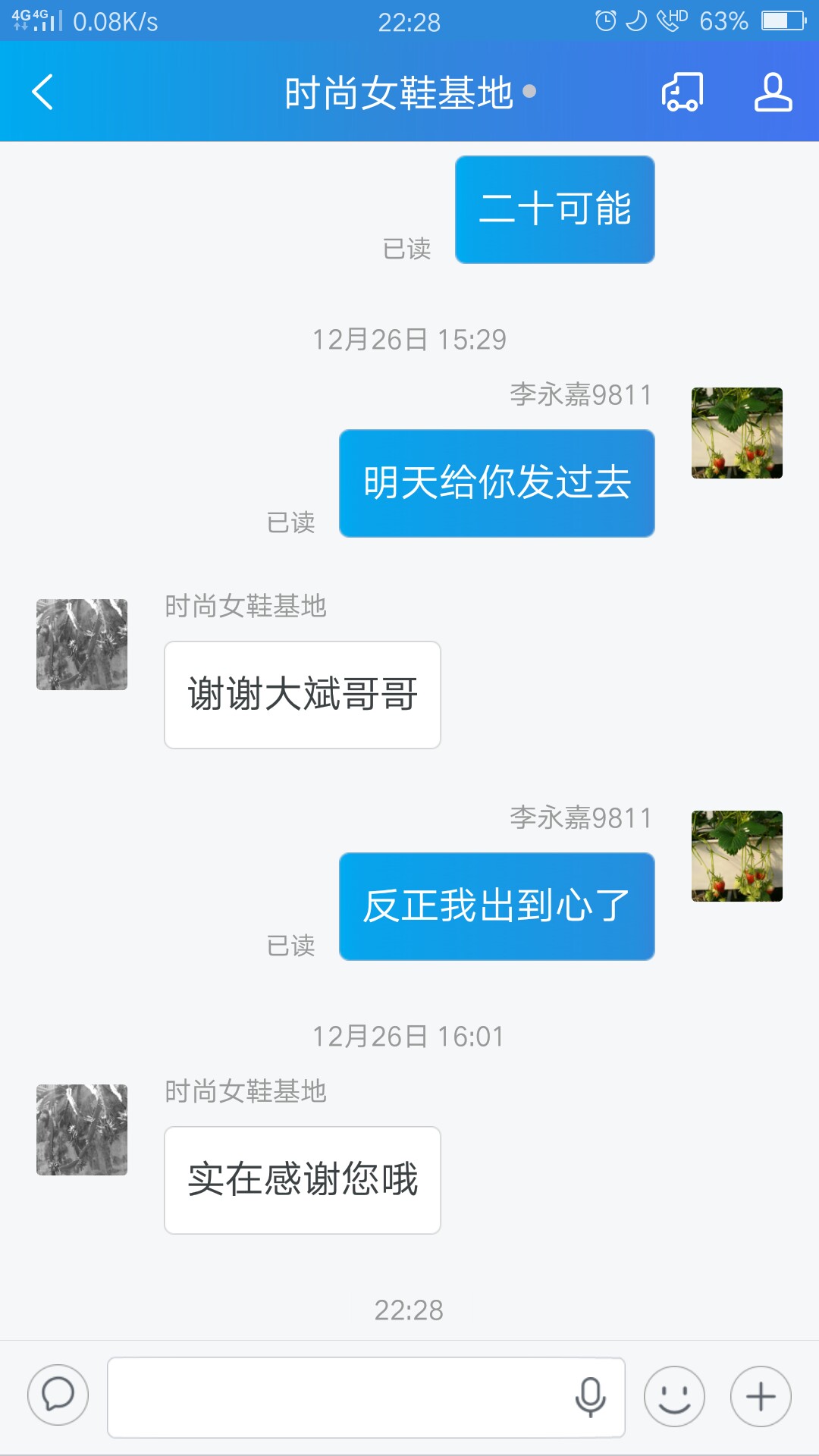Viewport: 819px width, 1456px height.
Task: Open 时尚女鞋基地 avatar beside 实在感谢您哦
Action: (x=82, y=1130)
